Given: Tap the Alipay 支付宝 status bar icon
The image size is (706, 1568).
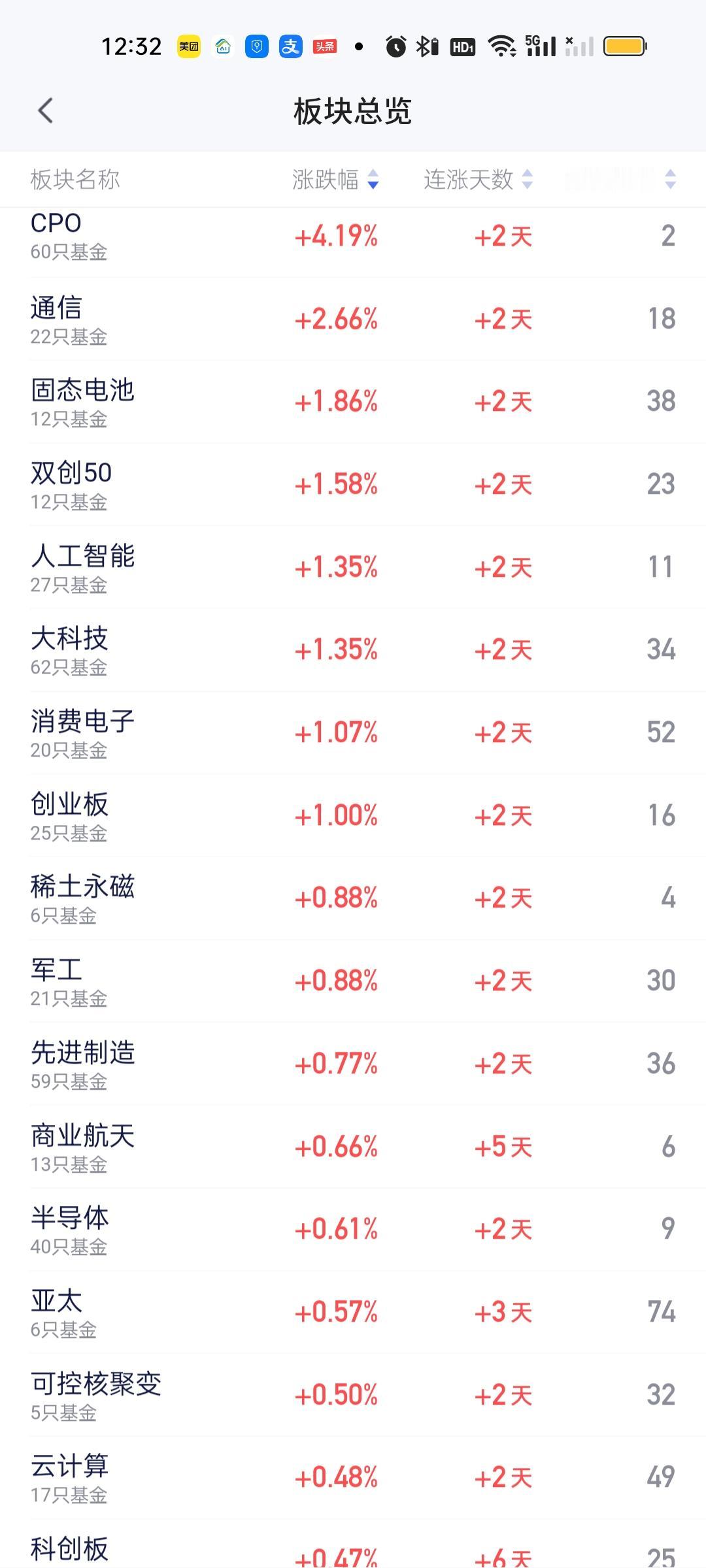Looking at the screenshot, I should click(x=290, y=46).
